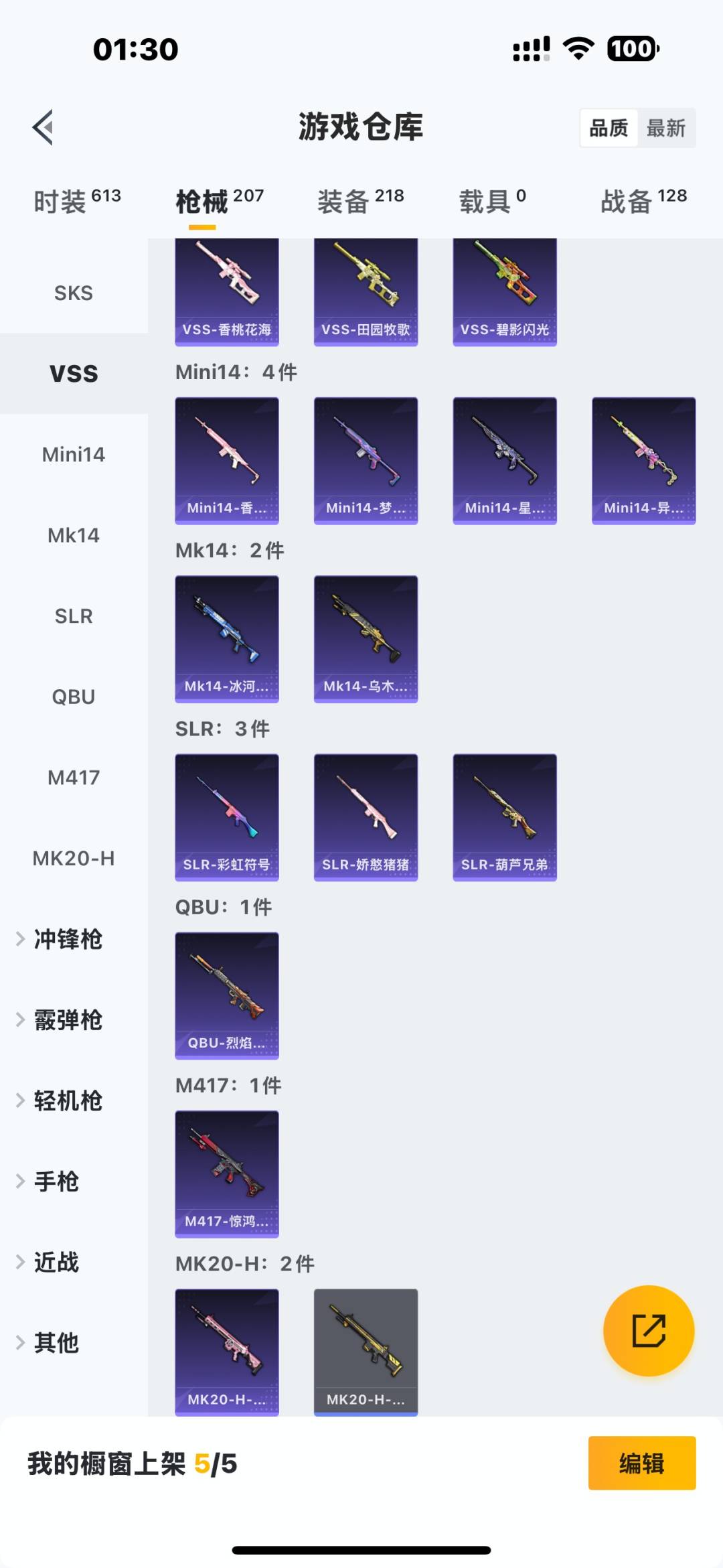The height and width of the screenshot is (1568, 723).
Task: Open the VSS-田园牧歌 skin tile
Action: click(x=366, y=292)
